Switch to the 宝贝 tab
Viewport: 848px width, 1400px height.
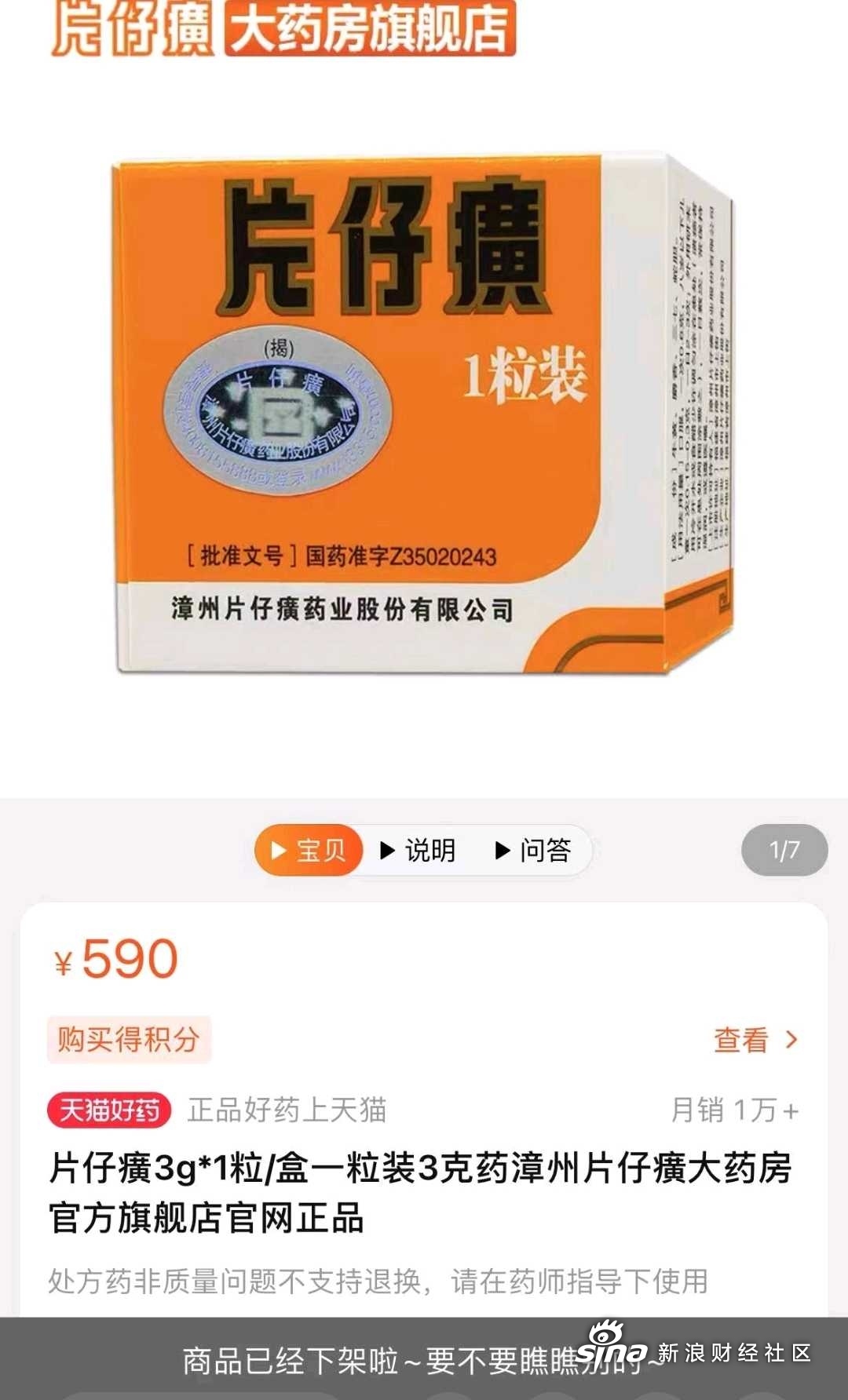309,850
